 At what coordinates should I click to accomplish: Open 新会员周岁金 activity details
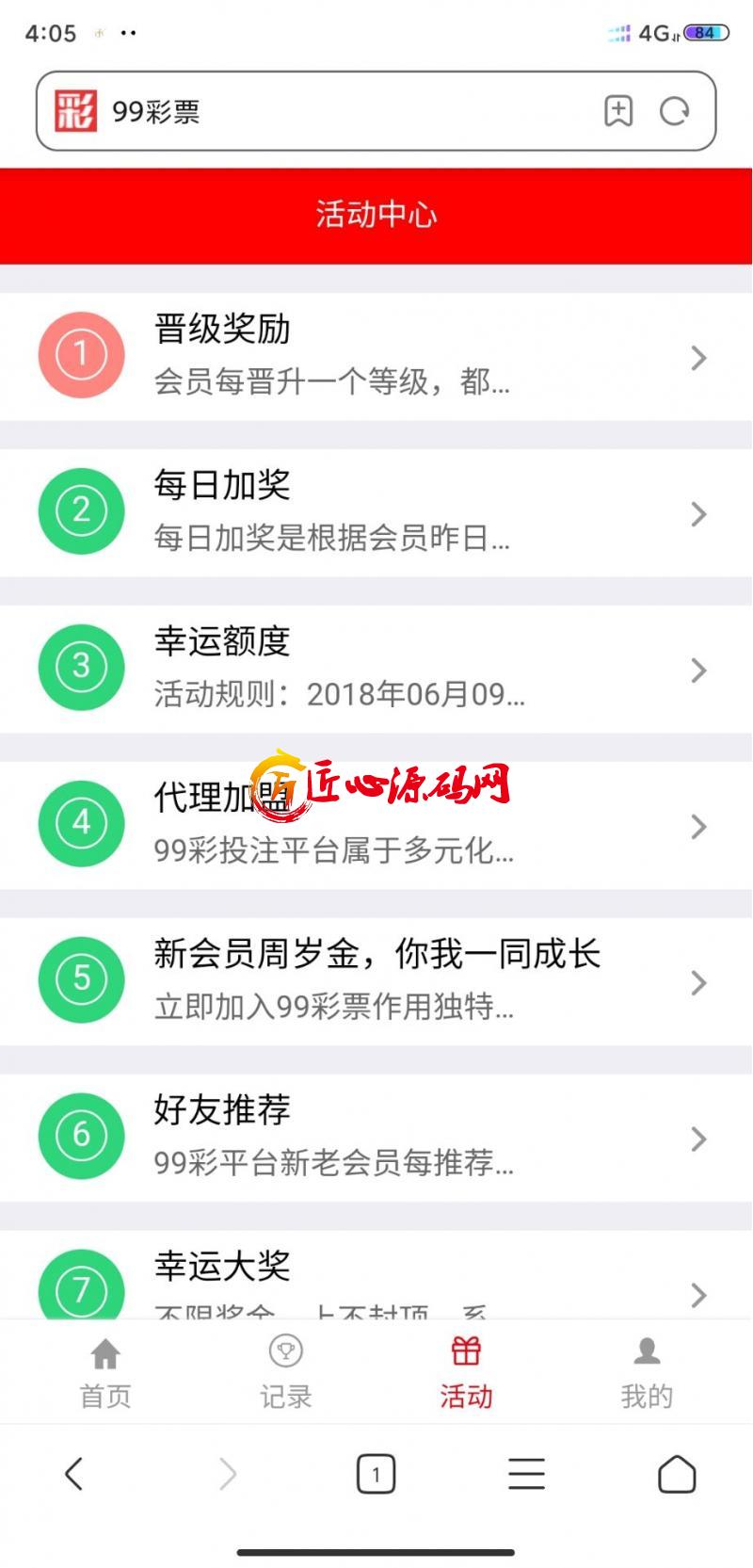point(376,981)
